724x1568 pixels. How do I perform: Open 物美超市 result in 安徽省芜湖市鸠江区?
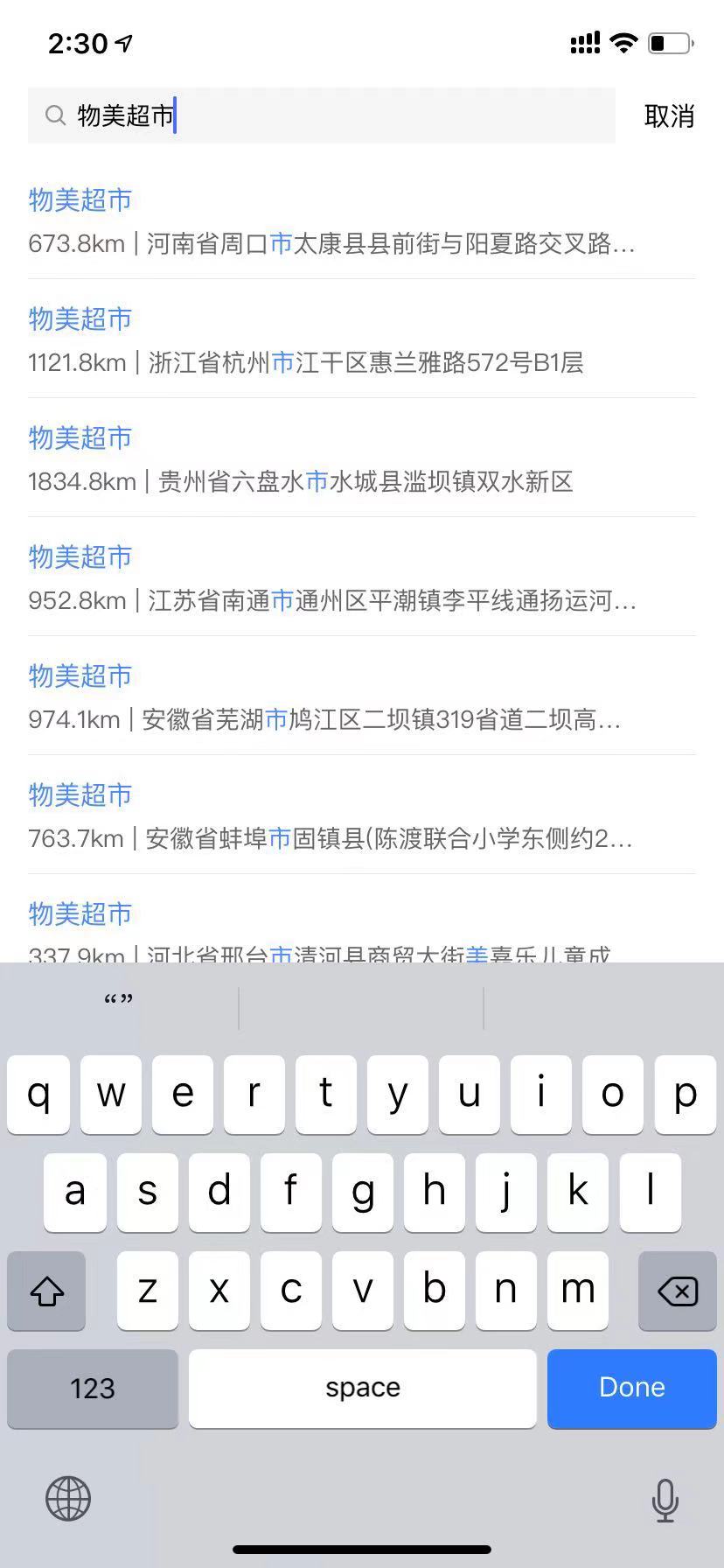pyautogui.click(x=332, y=697)
